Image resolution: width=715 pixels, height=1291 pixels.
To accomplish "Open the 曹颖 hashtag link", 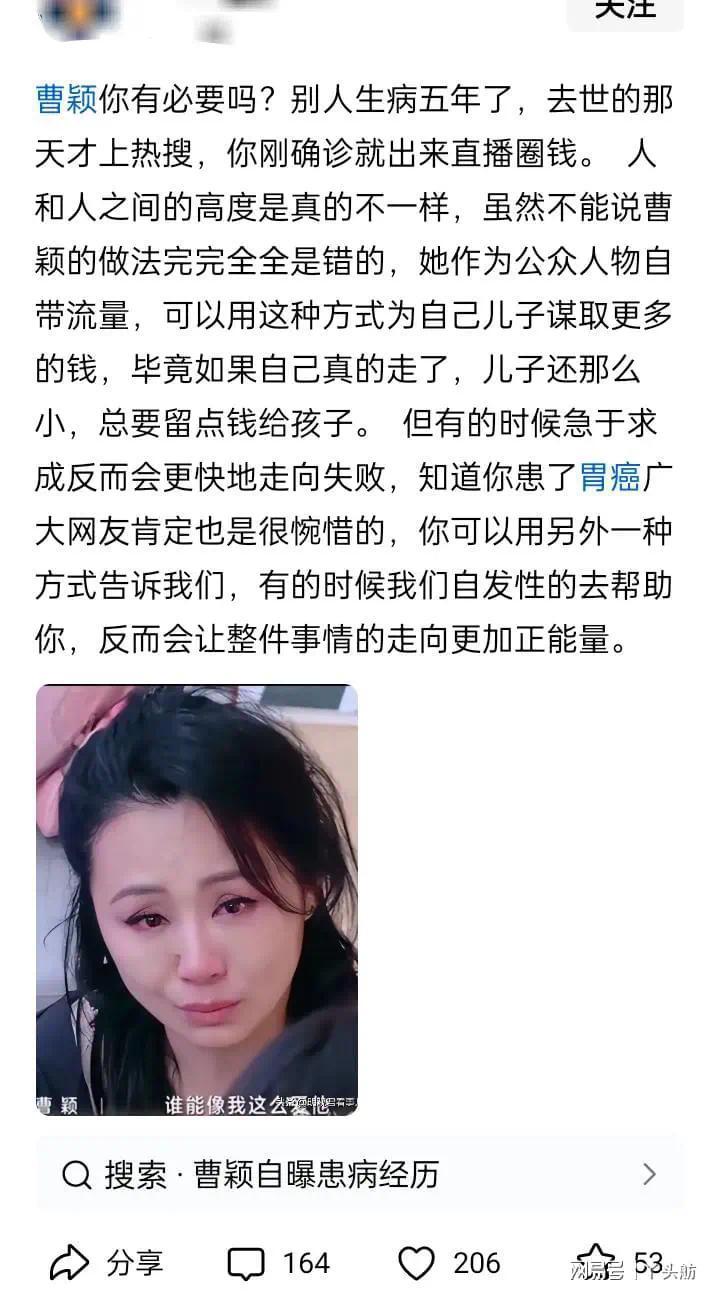I will (66, 99).
